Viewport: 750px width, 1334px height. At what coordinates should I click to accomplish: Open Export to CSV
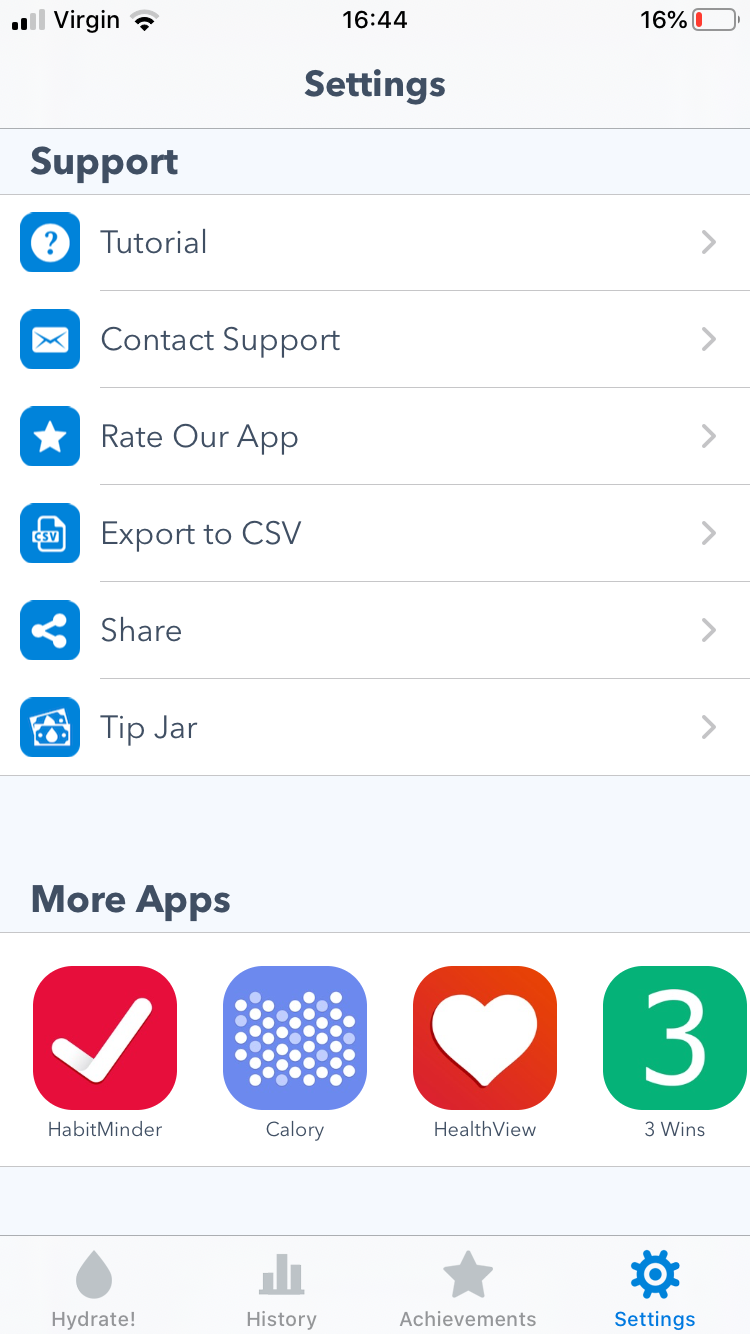[x=375, y=534]
